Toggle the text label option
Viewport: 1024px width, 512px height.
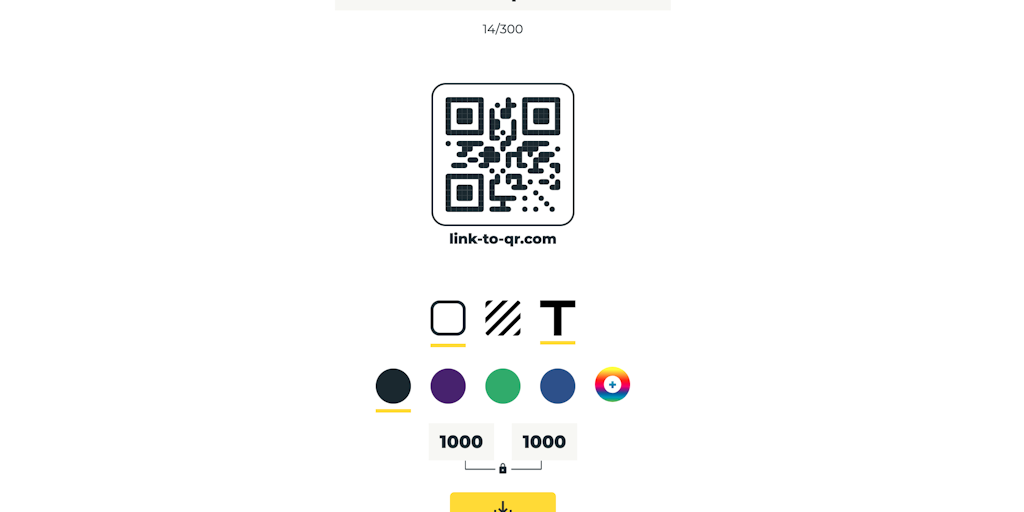(557, 318)
